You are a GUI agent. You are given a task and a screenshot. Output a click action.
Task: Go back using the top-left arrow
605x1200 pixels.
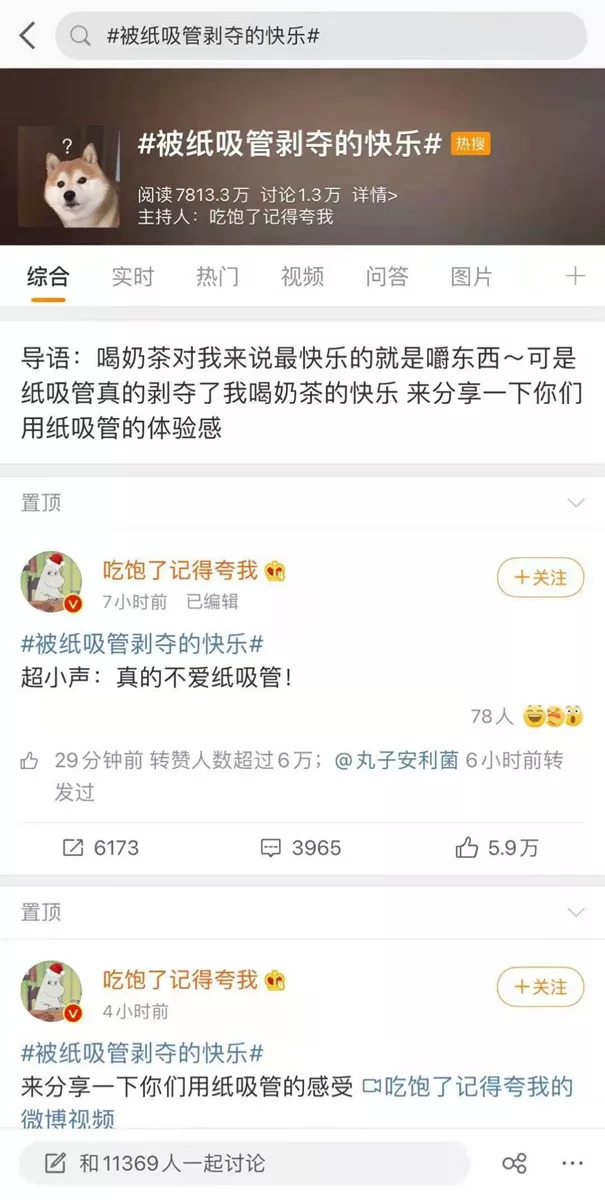(x=27, y=36)
